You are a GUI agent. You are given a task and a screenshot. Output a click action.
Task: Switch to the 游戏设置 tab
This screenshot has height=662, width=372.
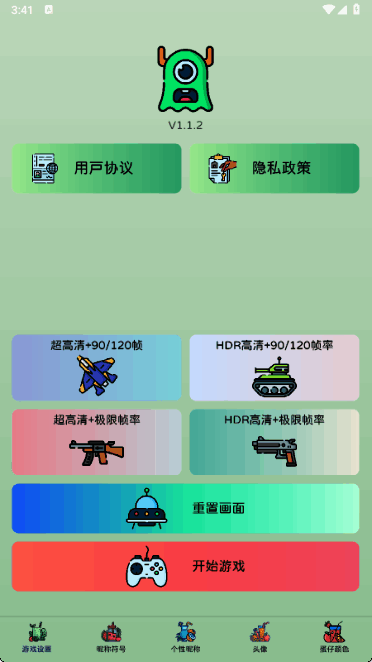tap(37, 637)
